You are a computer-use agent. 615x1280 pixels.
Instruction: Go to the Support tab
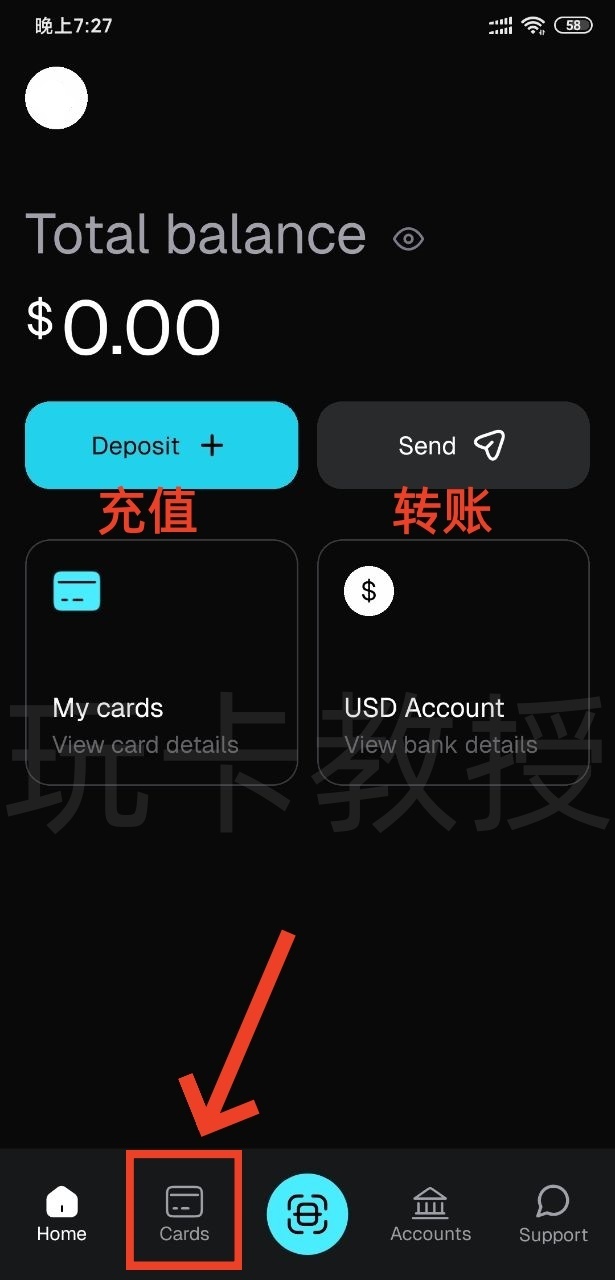point(553,1214)
